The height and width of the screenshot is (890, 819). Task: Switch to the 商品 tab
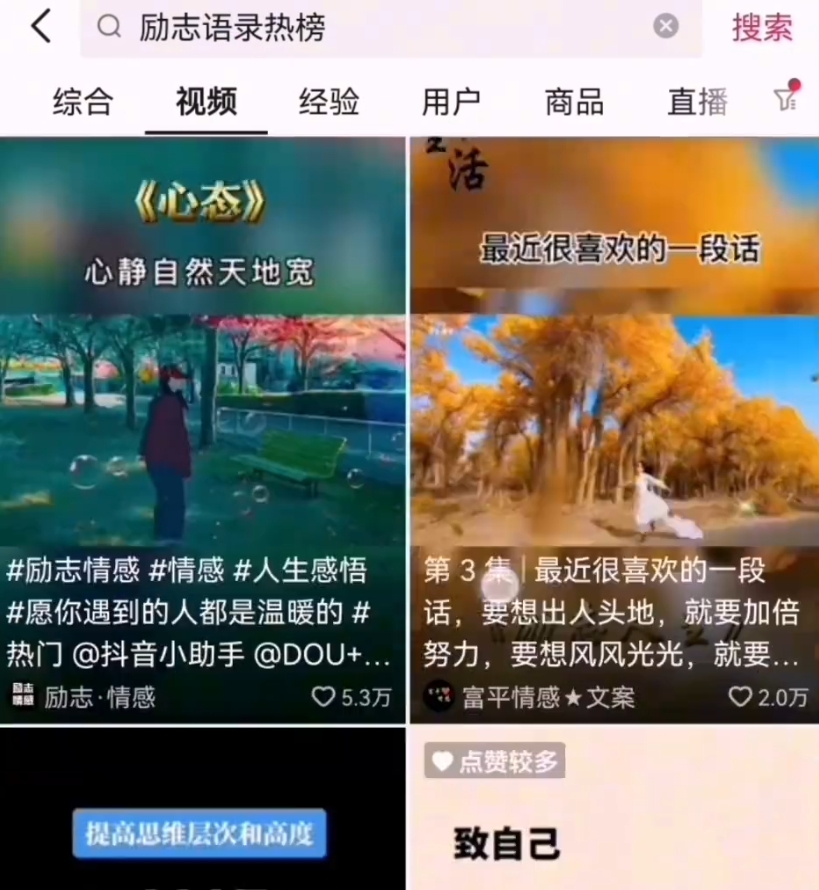(574, 101)
